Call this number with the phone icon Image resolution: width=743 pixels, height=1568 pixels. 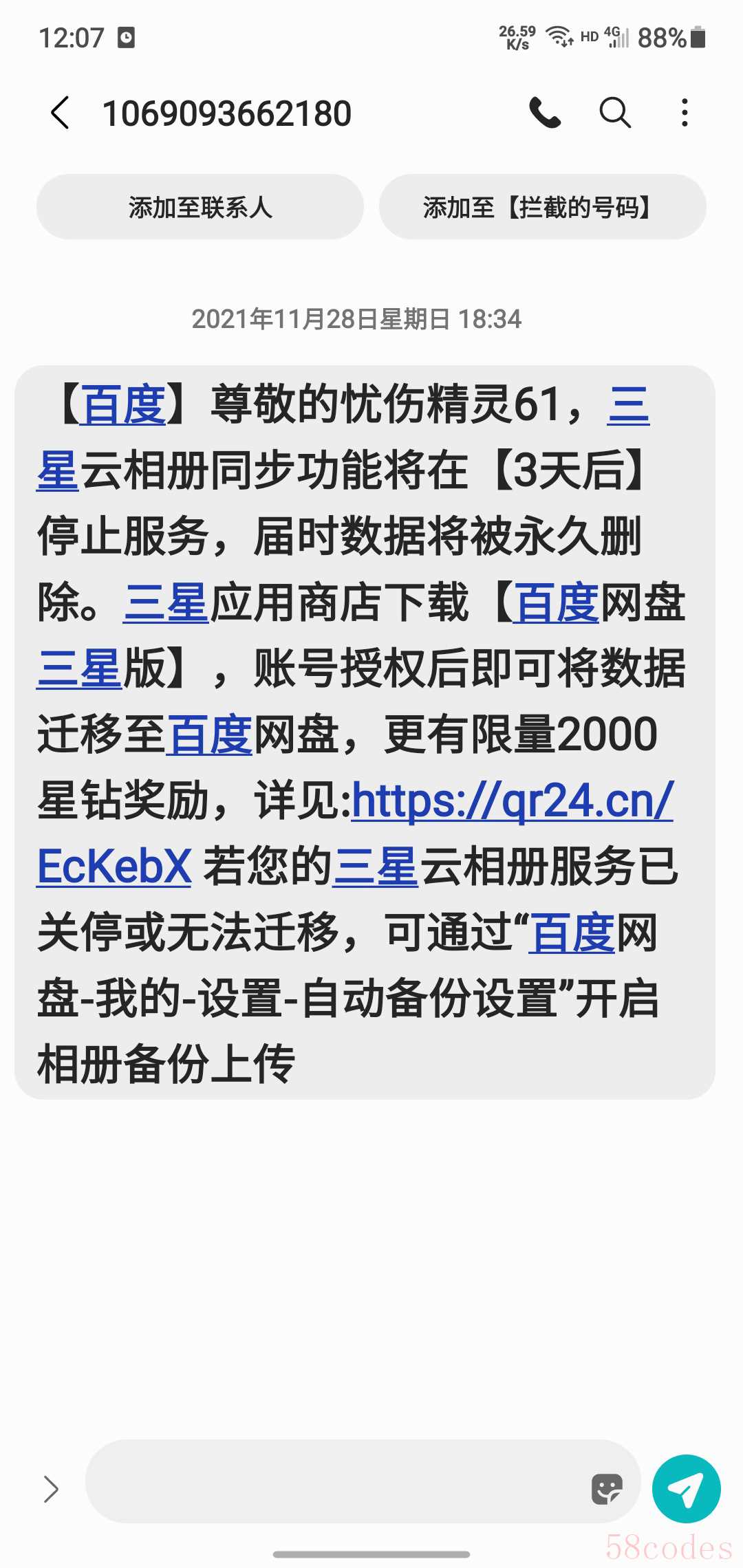(x=545, y=113)
